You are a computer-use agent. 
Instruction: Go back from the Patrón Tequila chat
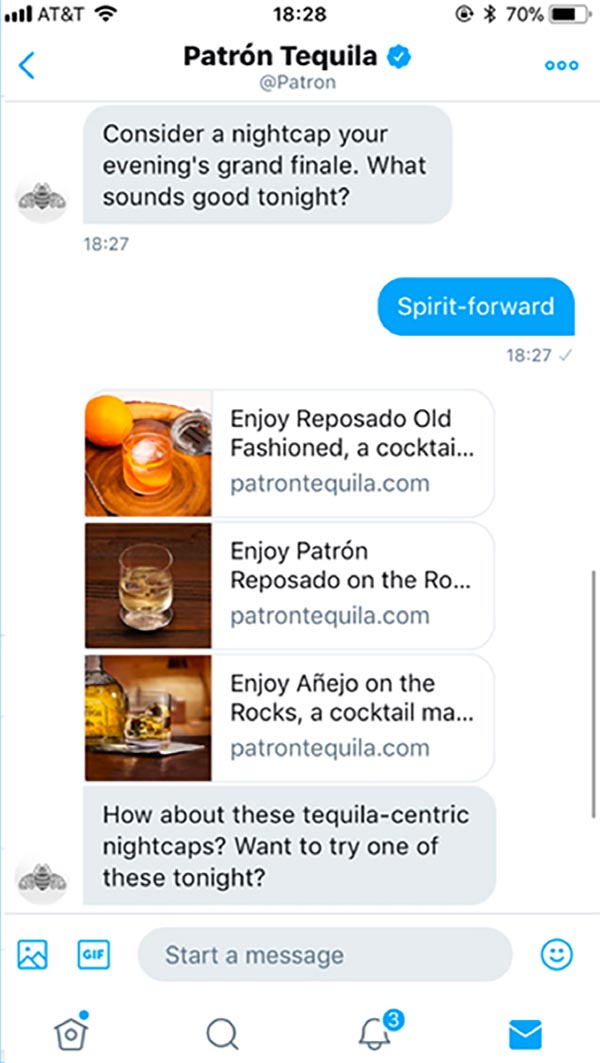(27, 66)
